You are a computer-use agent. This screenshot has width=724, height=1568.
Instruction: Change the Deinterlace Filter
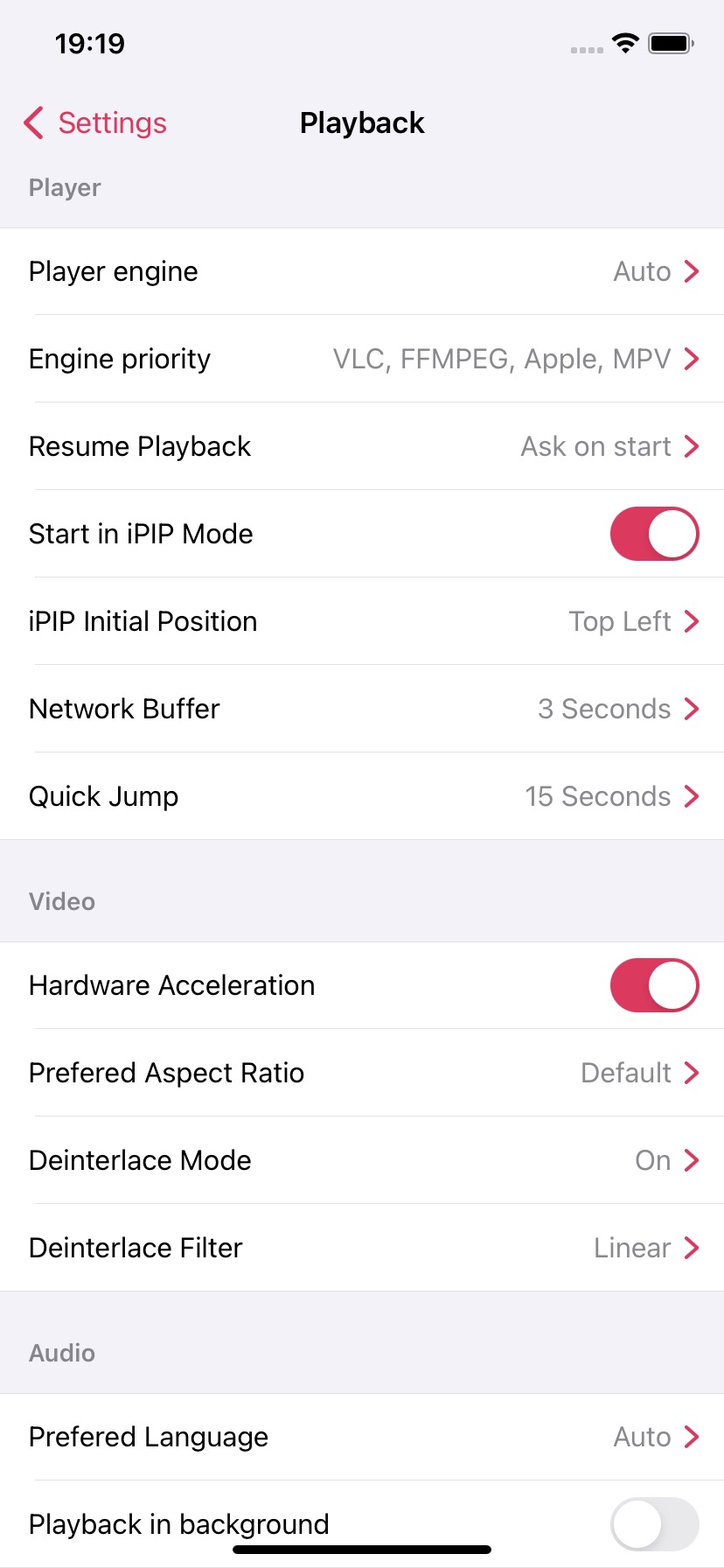(x=362, y=1248)
